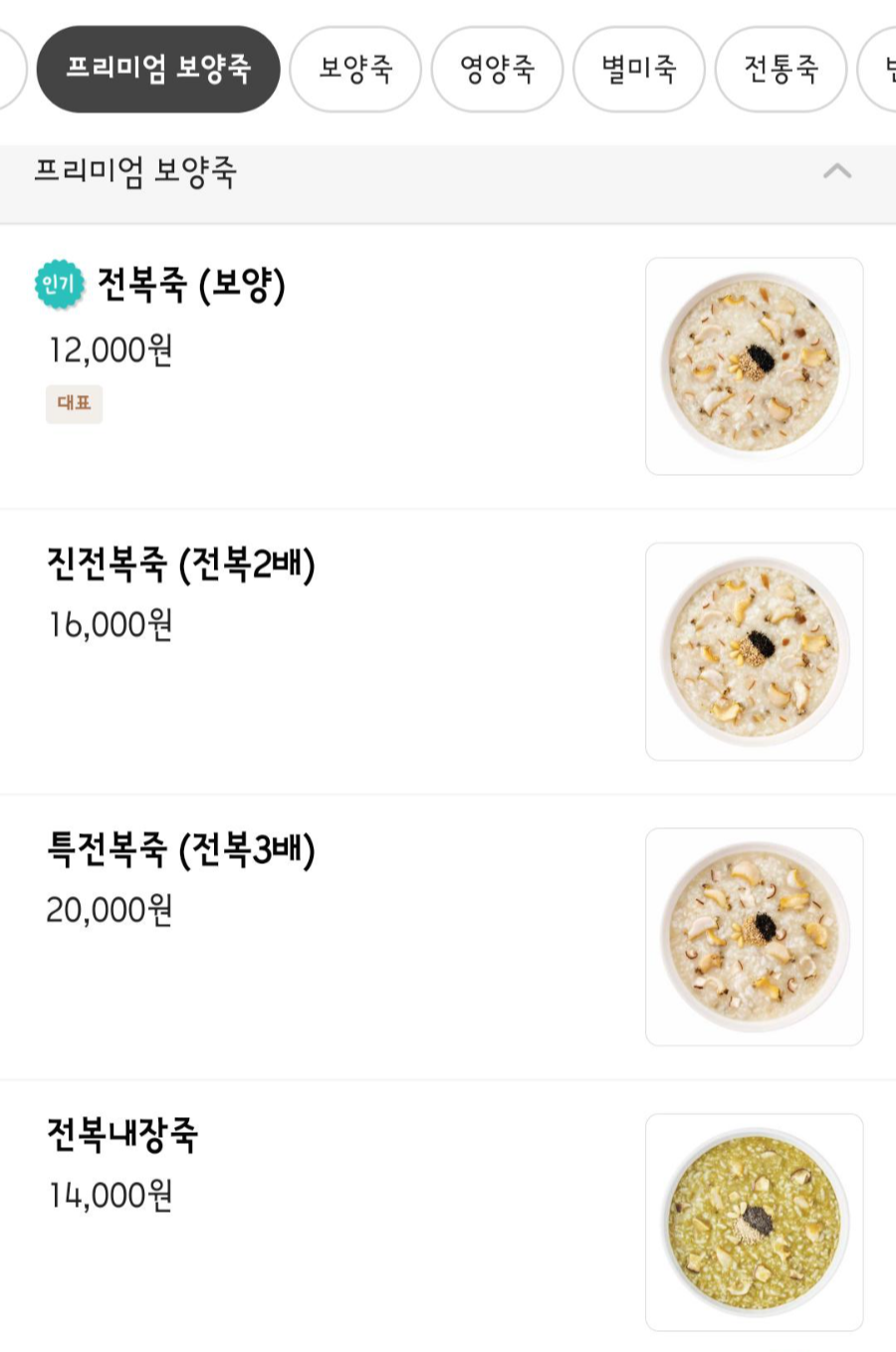Screen dimensions: 896x1352
Task: Tap the 진전복죽 photo thumbnail
Action: click(x=754, y=651)
